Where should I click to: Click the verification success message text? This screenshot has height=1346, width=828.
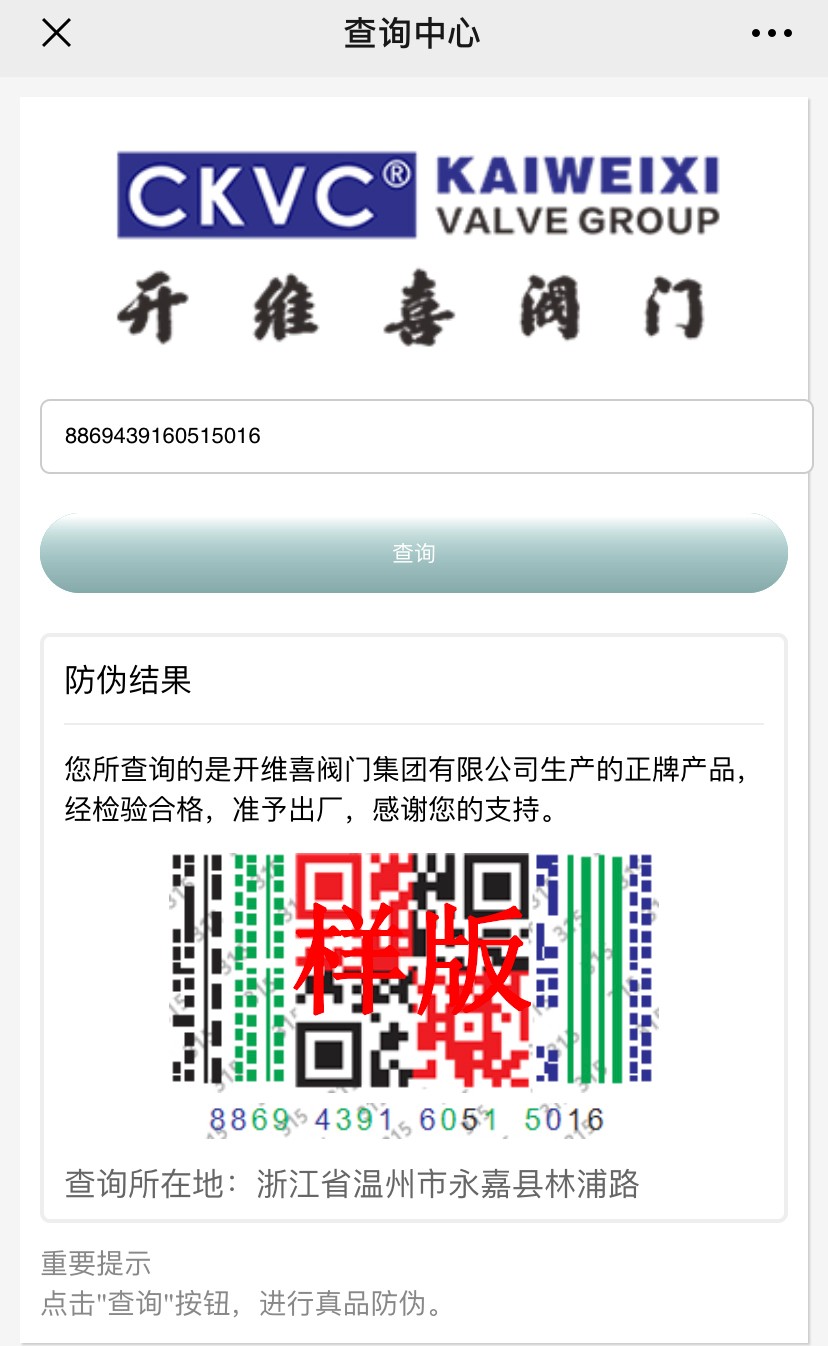point(413,785)
